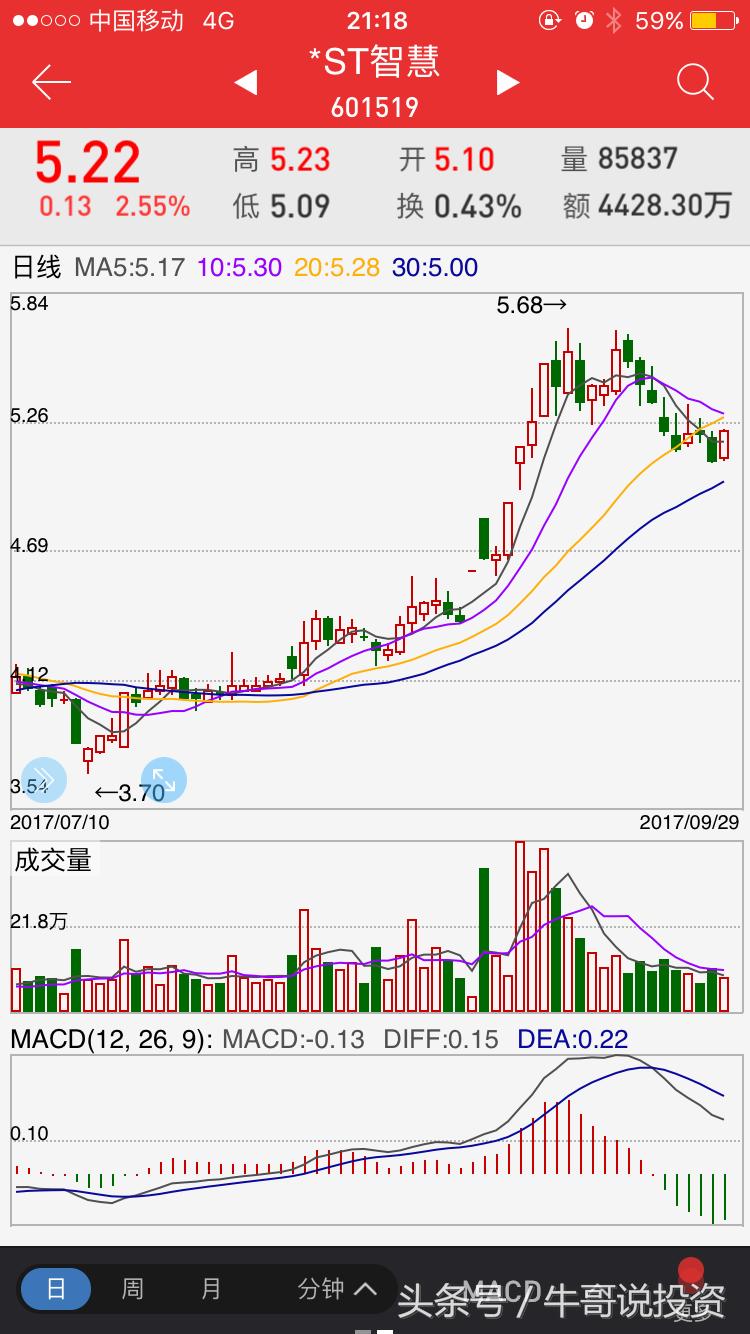750x1334 pixels.
Task: Switch to the next stock
Action: pyautogui.click(x=508, y=82)
